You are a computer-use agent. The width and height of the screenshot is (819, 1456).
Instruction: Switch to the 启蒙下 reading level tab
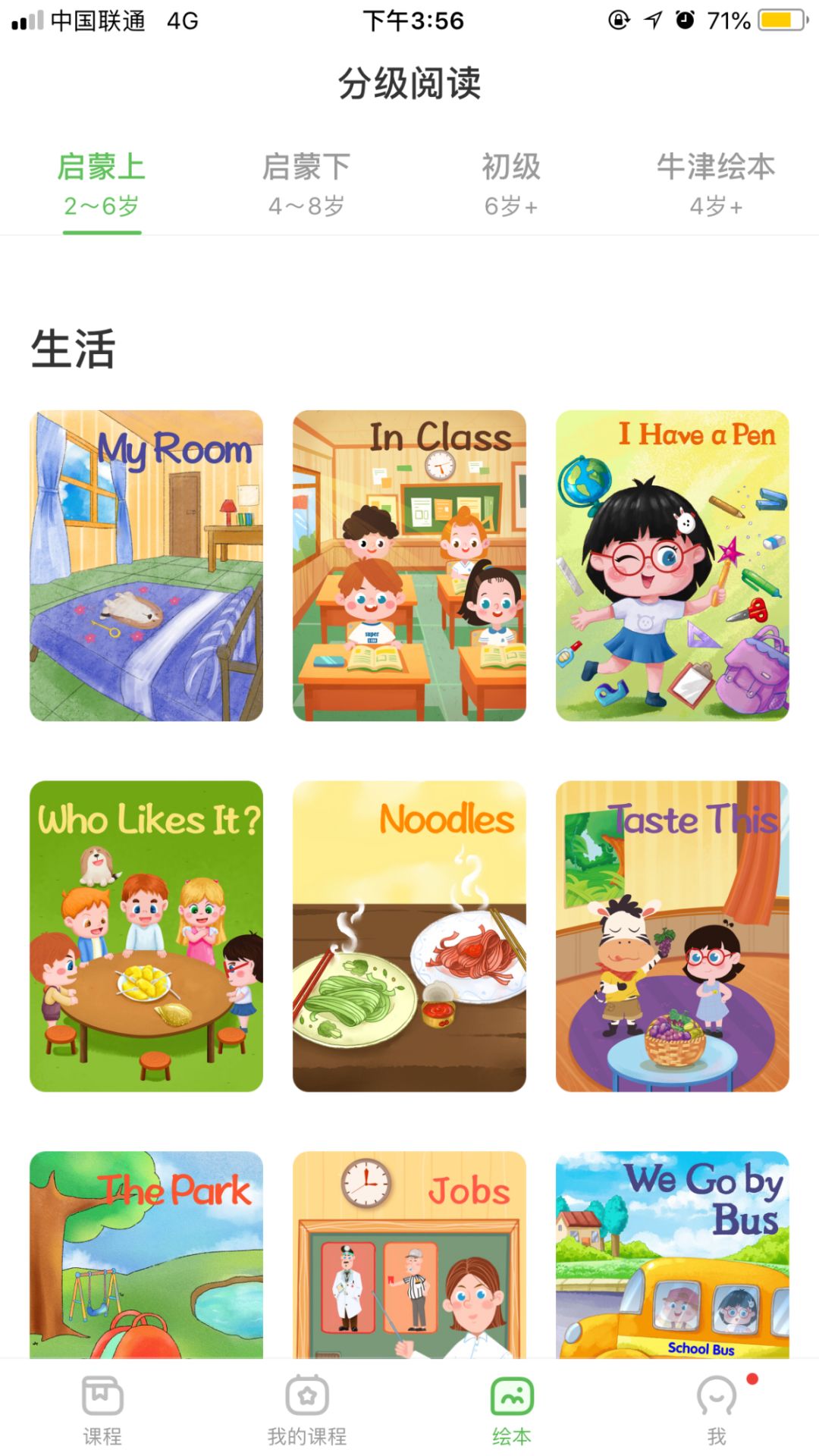(x=307, y=182)
